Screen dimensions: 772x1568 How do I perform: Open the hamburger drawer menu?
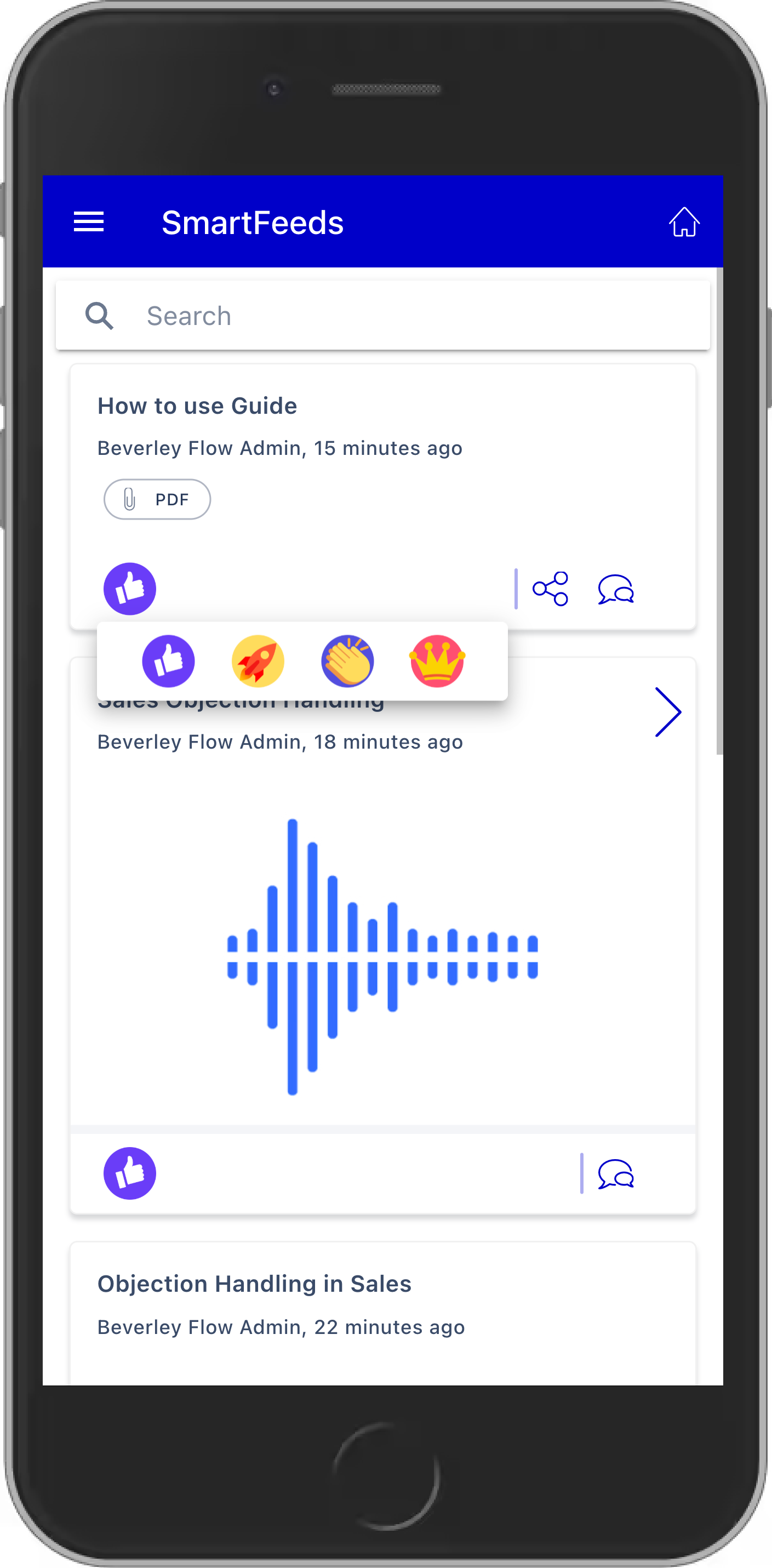coord(89,221)
